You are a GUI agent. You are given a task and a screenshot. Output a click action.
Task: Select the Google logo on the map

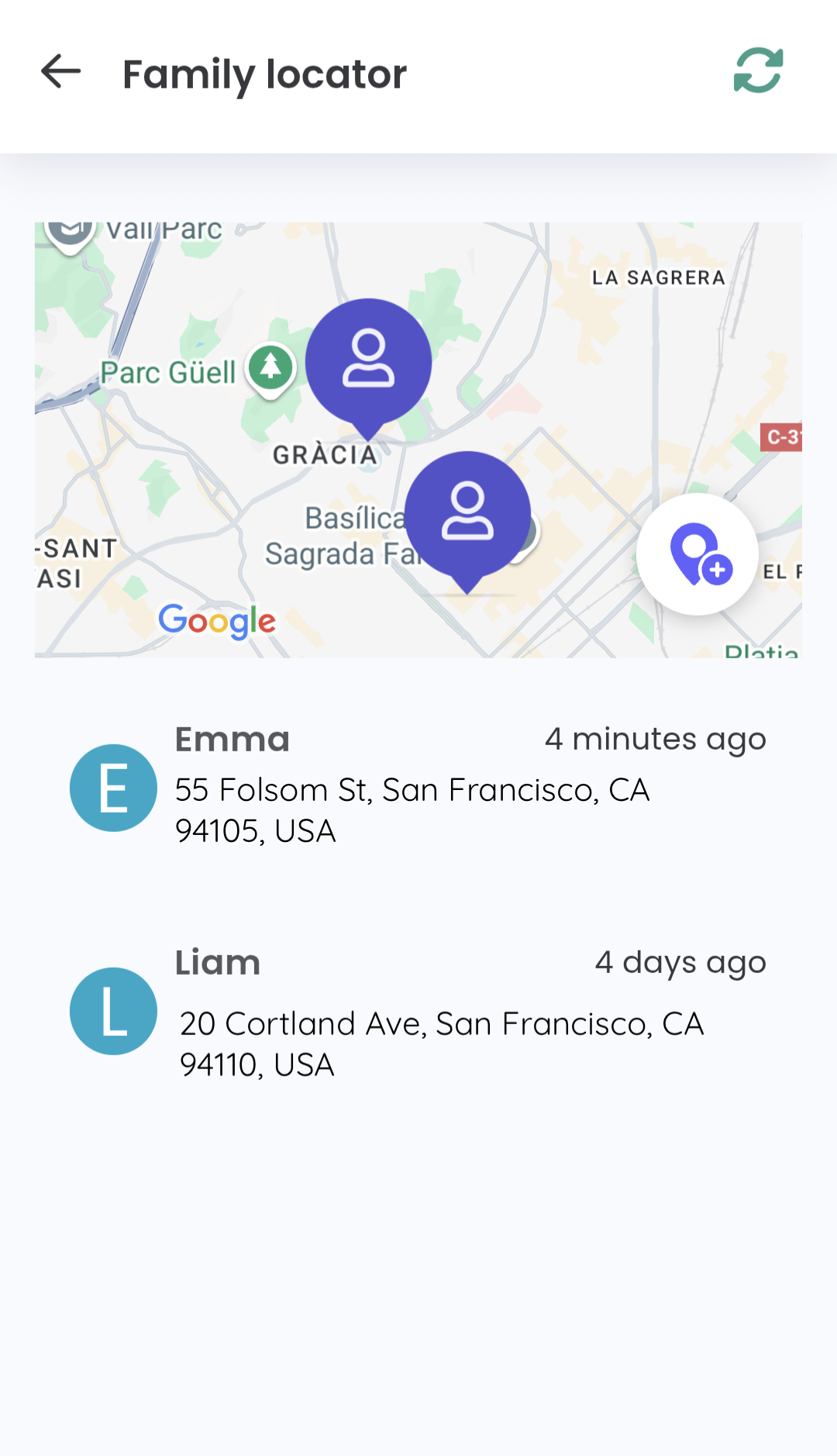tap(217, 620)
